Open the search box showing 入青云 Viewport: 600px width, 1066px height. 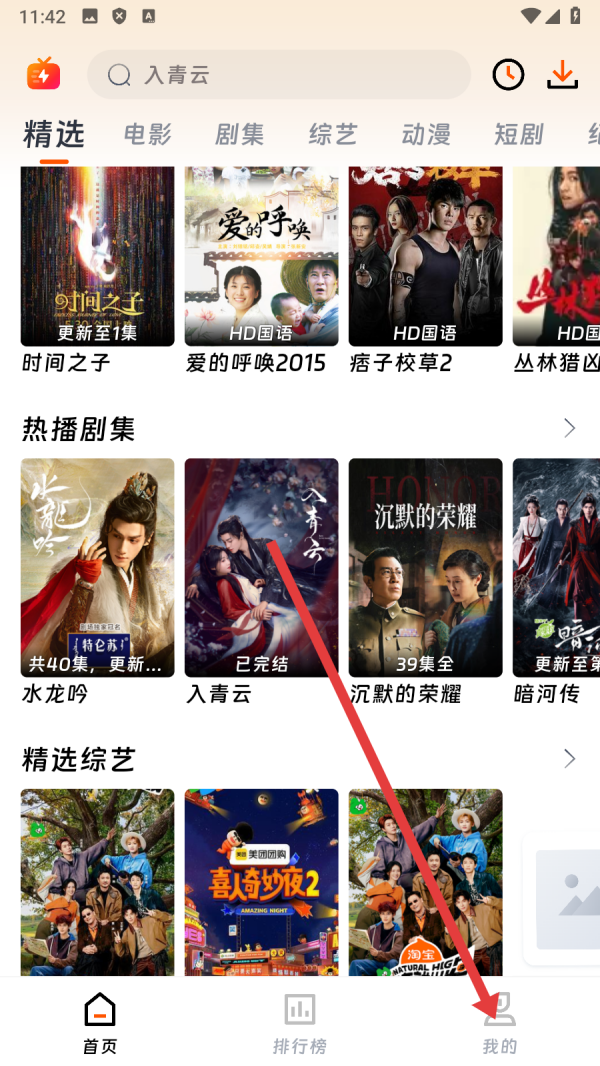point(278,75)
